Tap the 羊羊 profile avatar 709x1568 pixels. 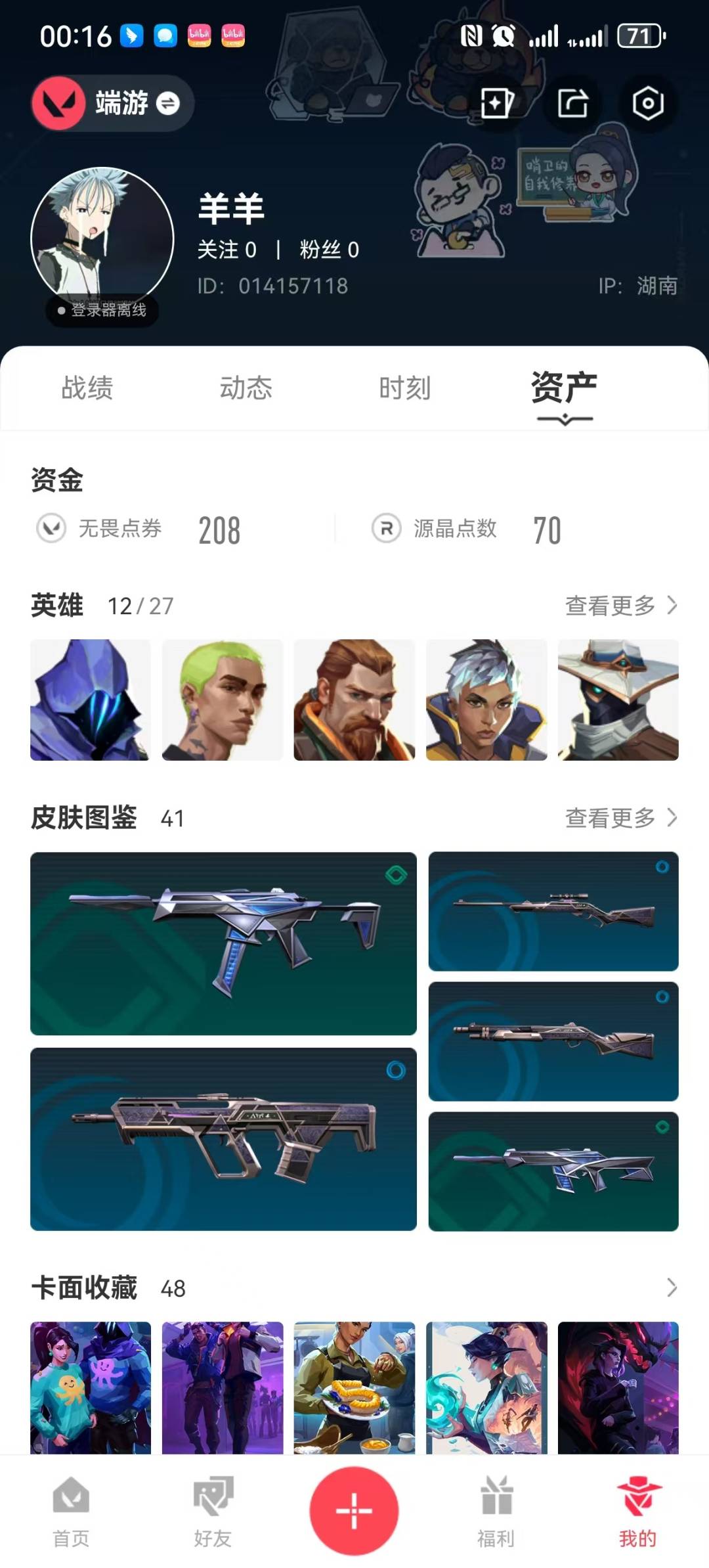tap(102, 237)
